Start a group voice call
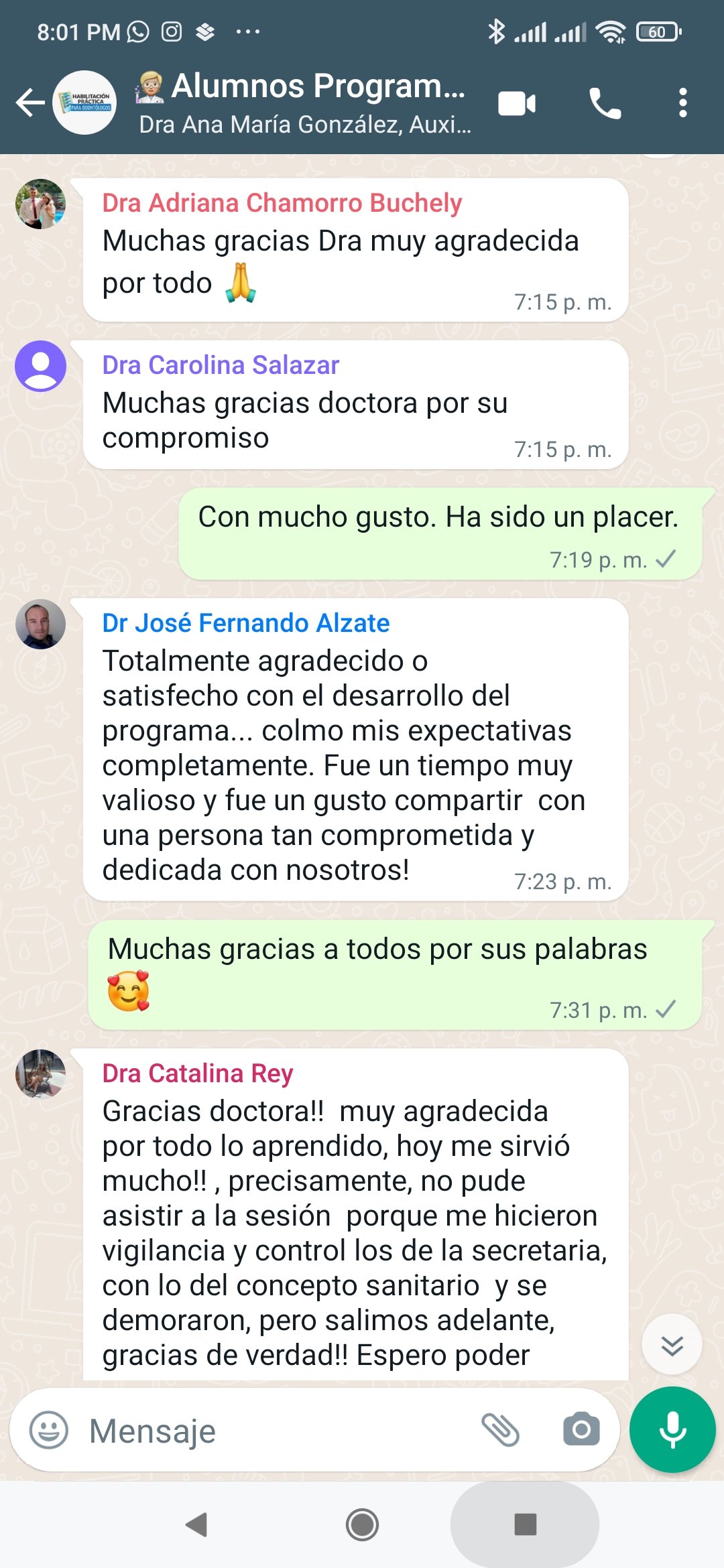The height and width of the screenshot is (1568, 724). 605,103
